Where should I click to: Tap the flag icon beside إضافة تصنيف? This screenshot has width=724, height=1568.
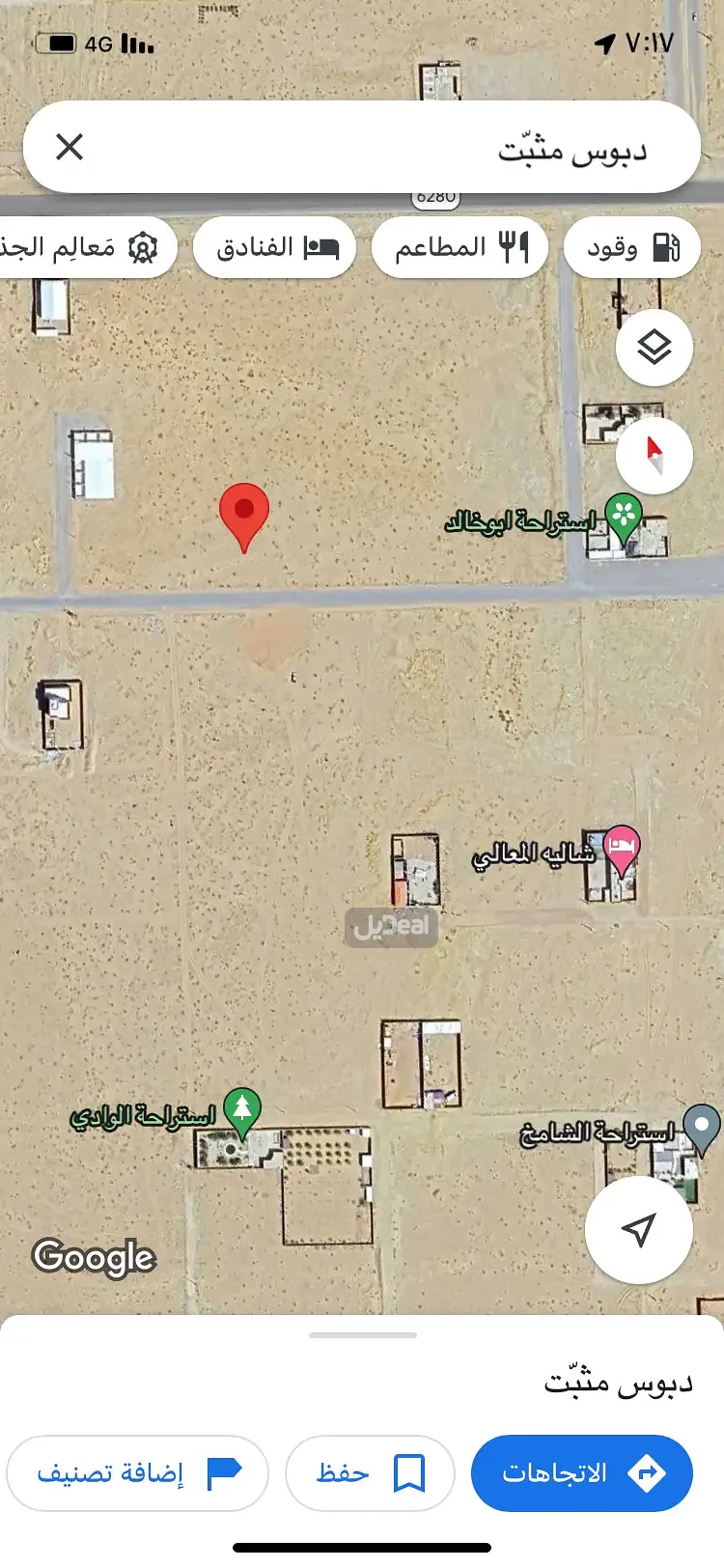(x=224, y=1472)
